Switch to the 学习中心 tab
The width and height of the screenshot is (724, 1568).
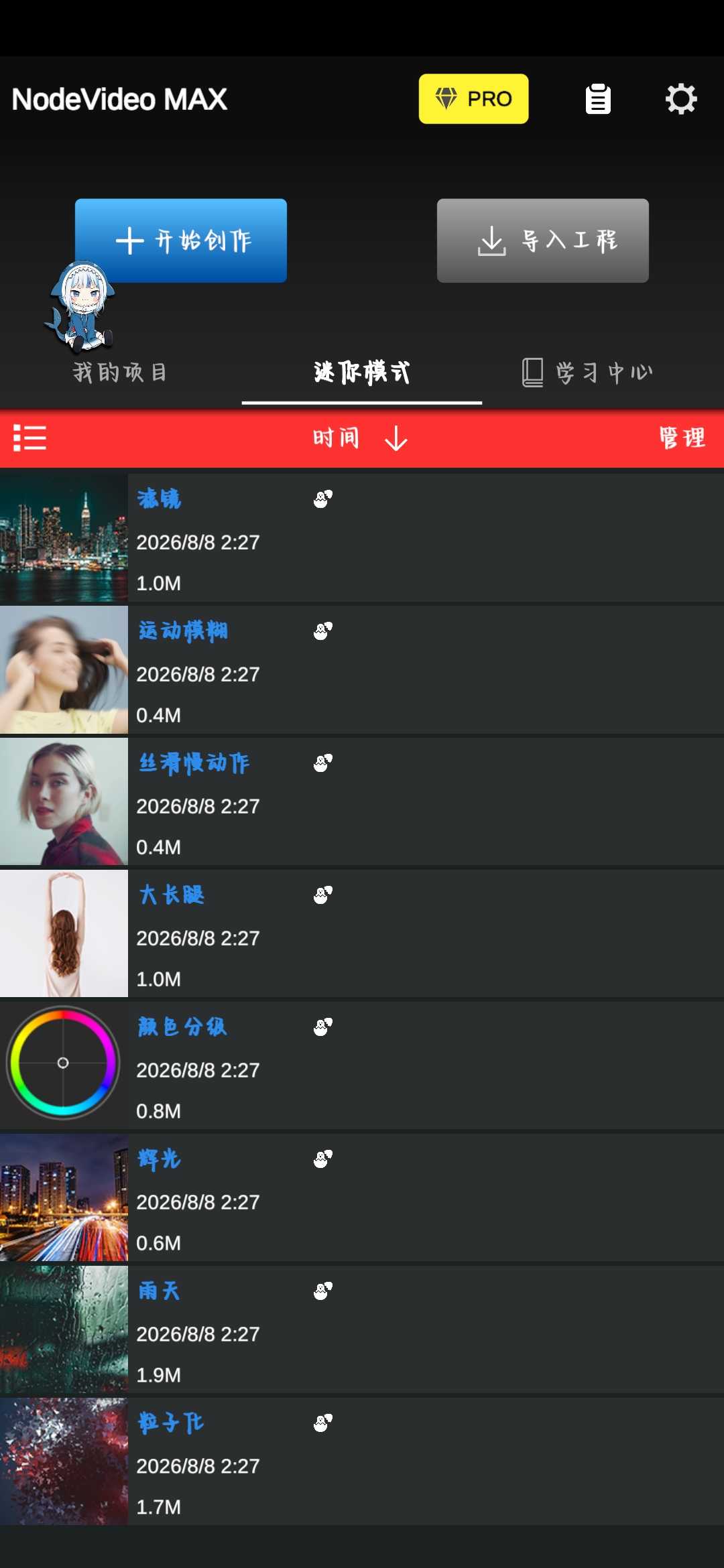tap(587, 373)
